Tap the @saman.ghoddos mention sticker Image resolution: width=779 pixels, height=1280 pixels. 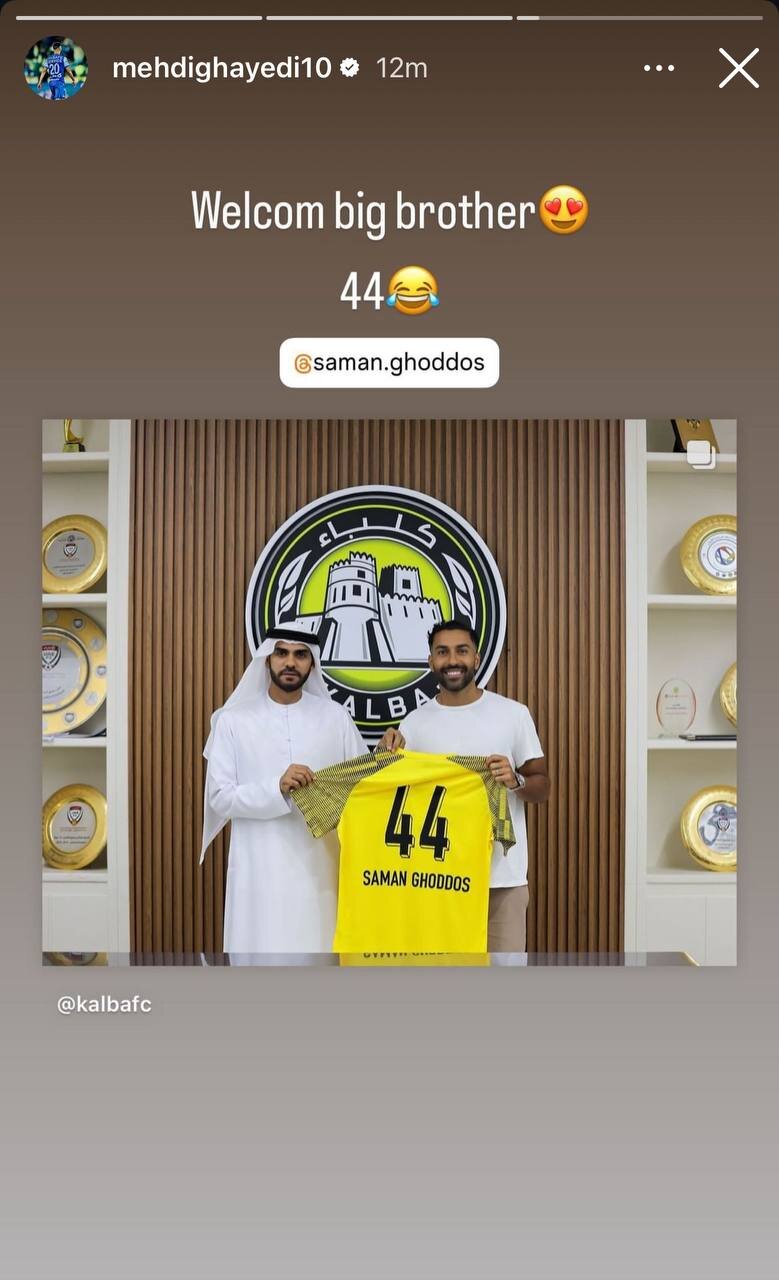(x=389, y=363)
